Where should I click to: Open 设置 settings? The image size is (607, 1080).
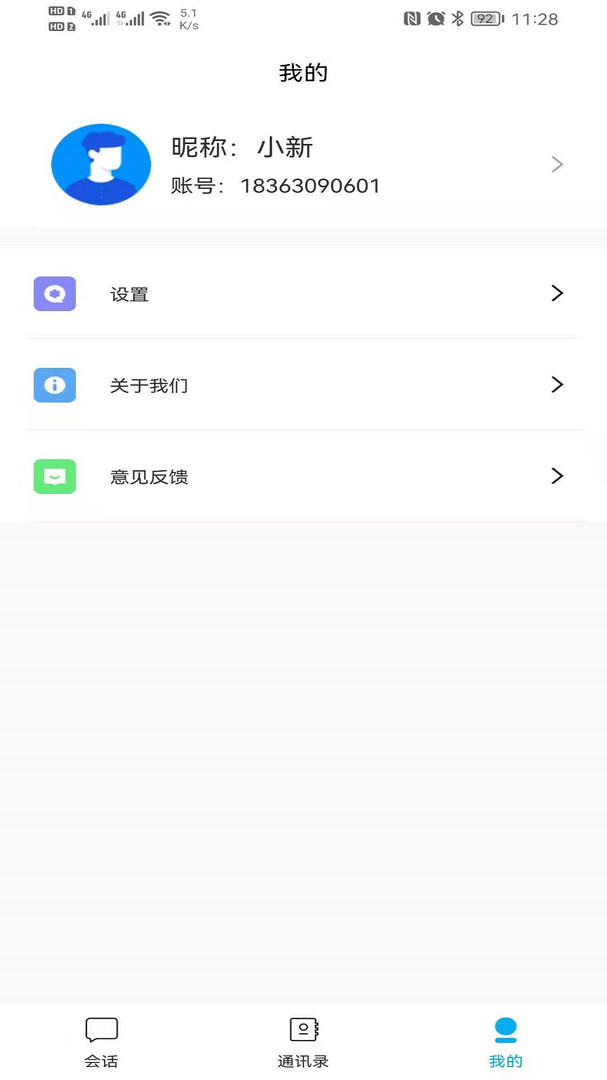point(303,294)
